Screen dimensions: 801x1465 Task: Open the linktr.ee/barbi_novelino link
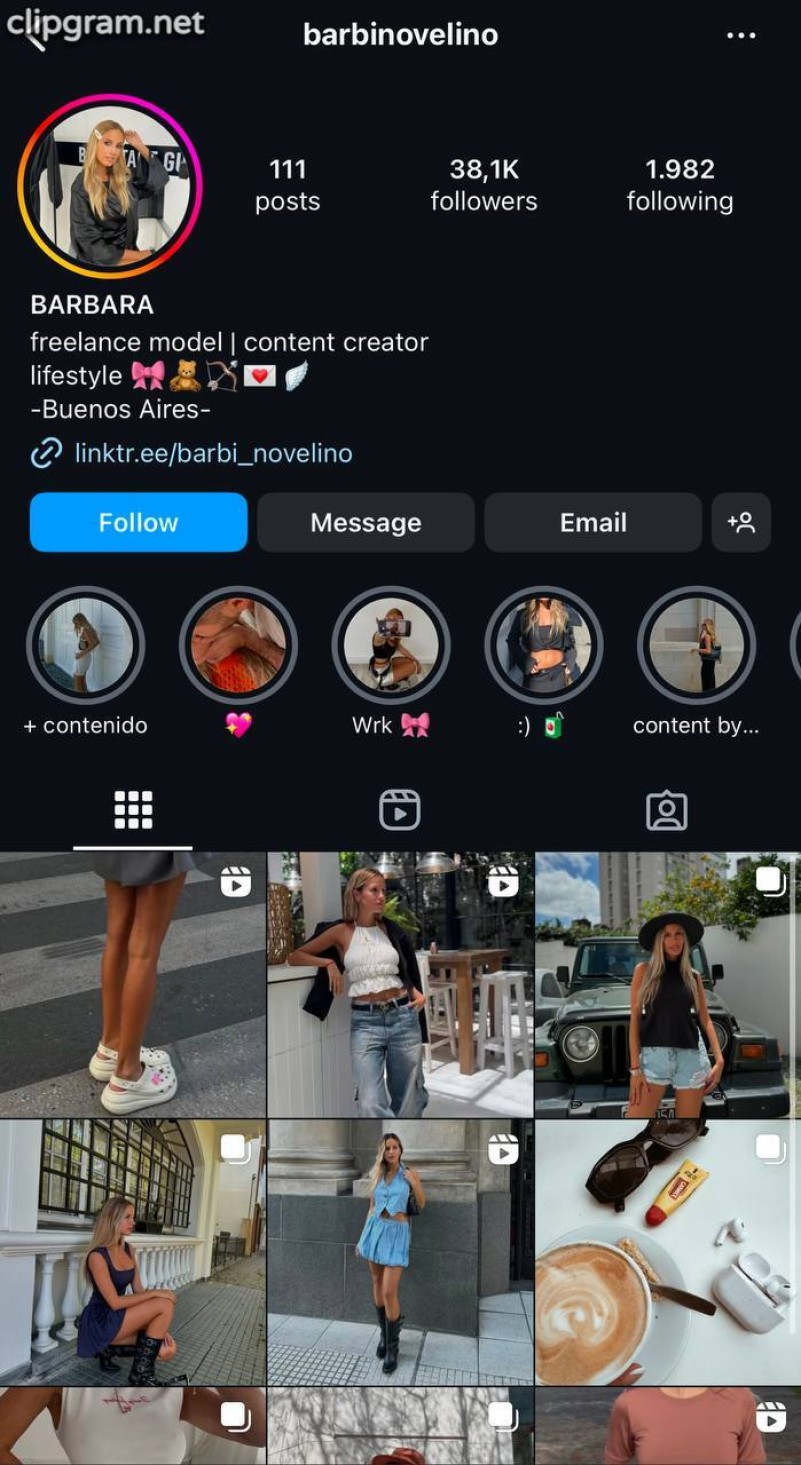pos(213,453)
